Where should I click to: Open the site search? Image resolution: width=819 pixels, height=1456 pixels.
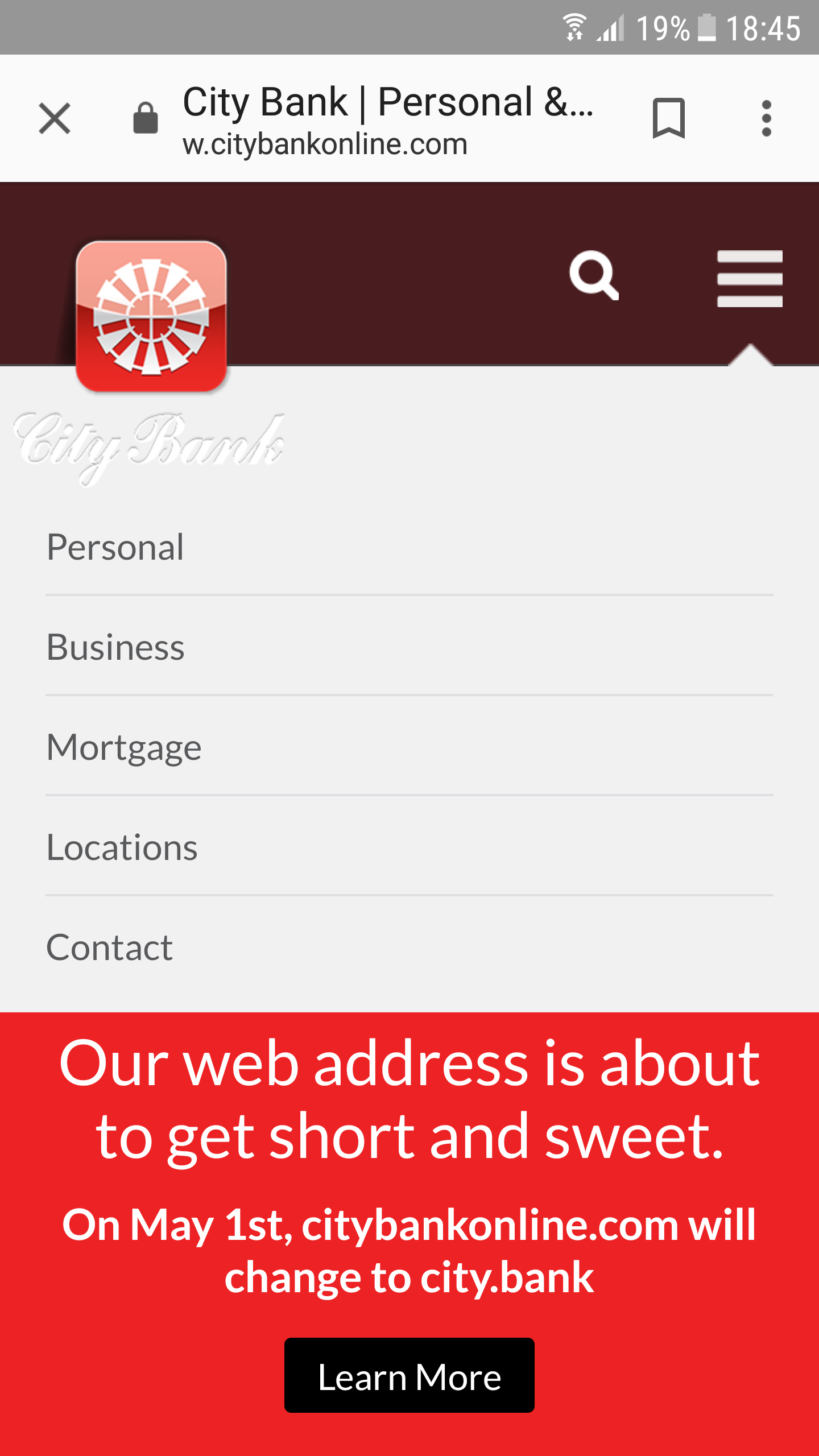point(594,276)
